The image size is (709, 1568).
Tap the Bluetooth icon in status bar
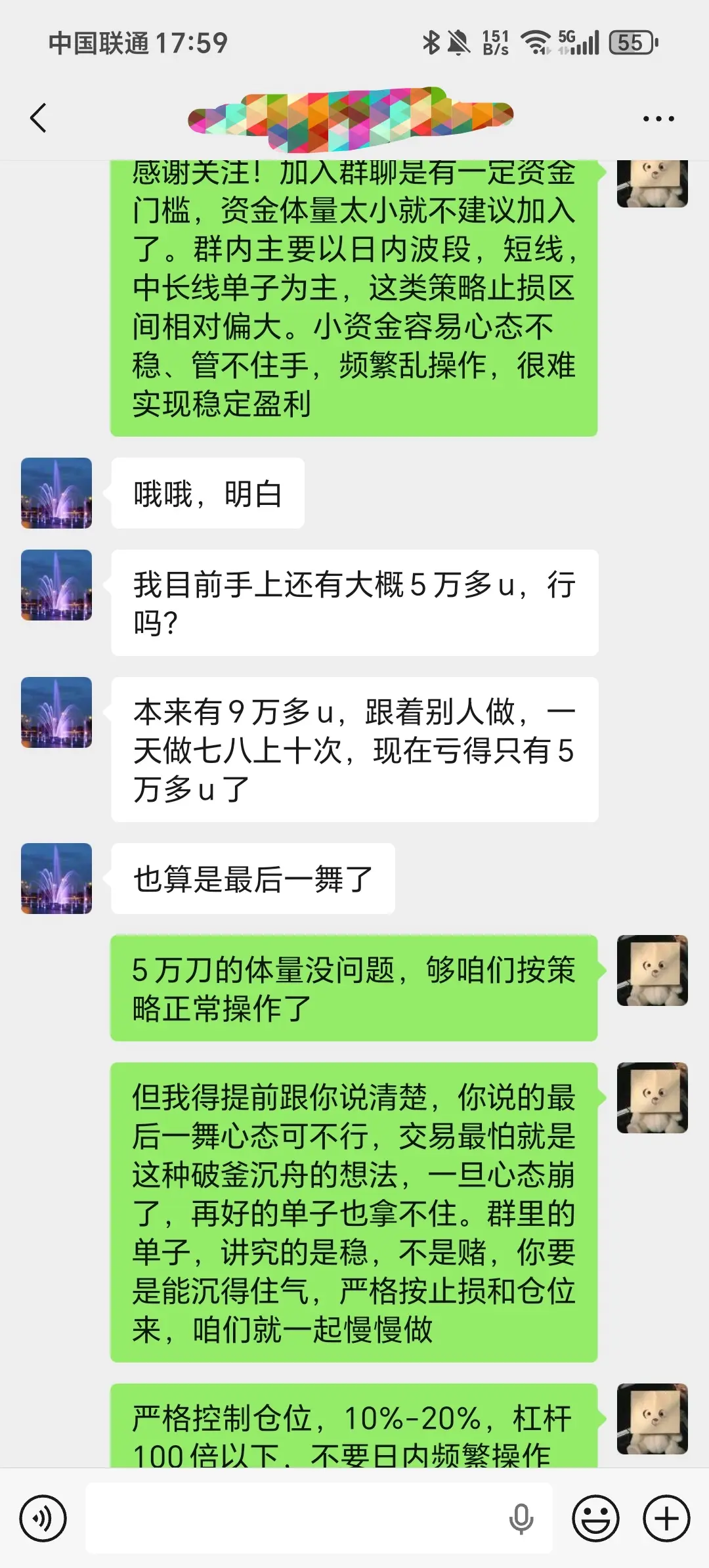pyautogui.click(x=430, y=41)
